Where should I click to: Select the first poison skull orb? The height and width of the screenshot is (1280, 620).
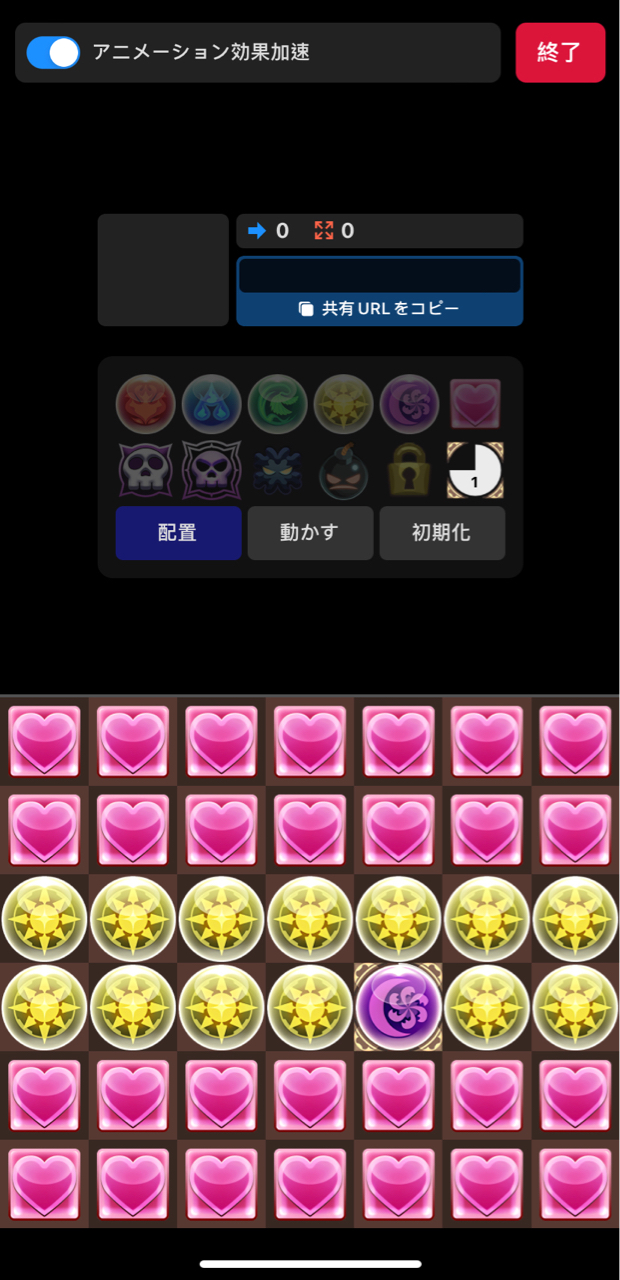[146, 470]
